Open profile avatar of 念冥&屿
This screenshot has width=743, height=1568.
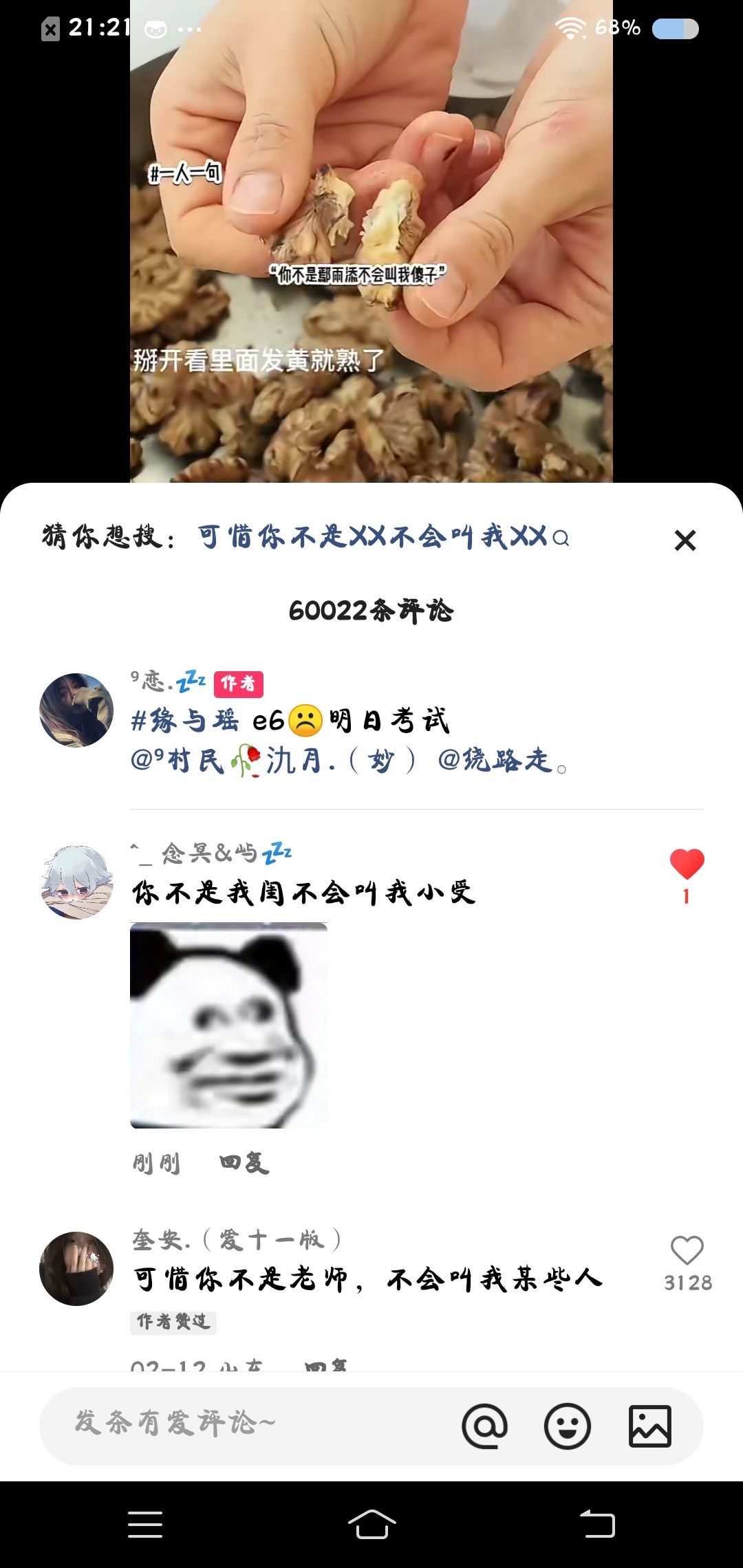coord(76,882)
